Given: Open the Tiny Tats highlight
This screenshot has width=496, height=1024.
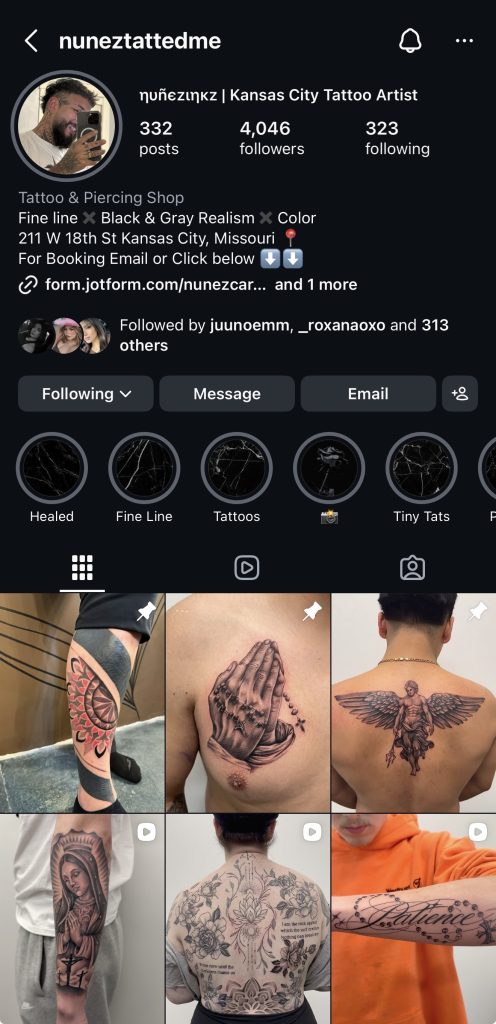Looking at the screenshot, I should click(x=422, y=468).
